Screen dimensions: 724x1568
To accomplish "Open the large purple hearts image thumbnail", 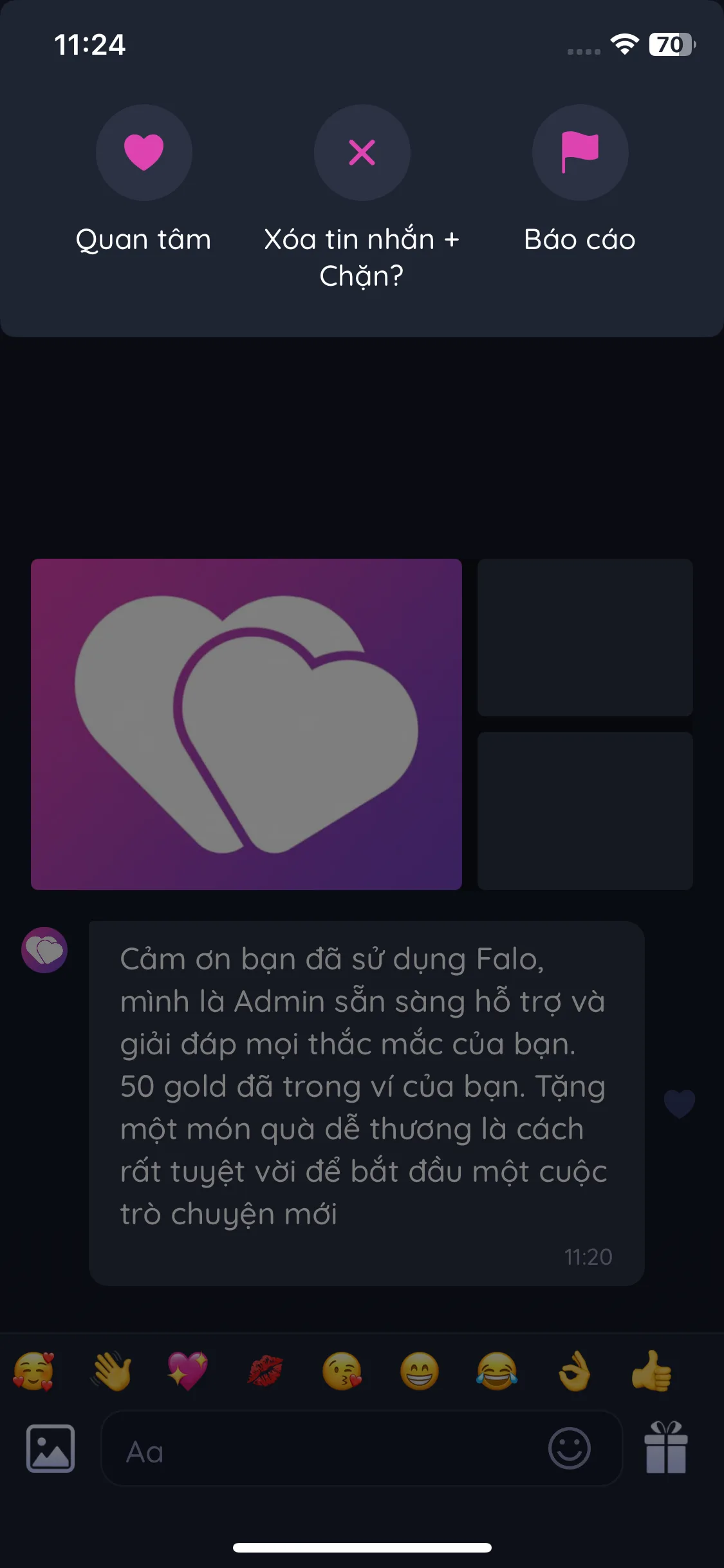I will pos(246,723).
